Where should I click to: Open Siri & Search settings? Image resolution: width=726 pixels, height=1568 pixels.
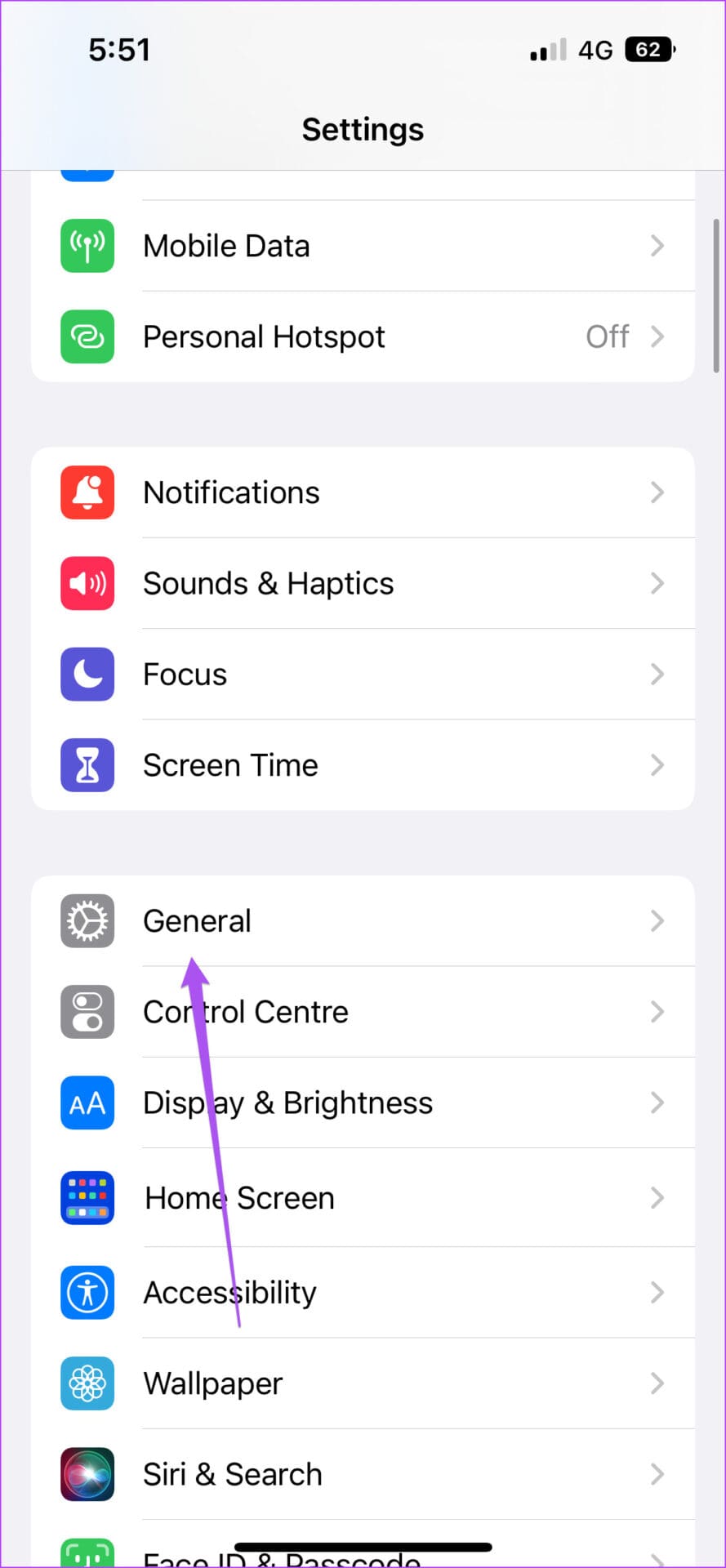tap(363, 1474)
